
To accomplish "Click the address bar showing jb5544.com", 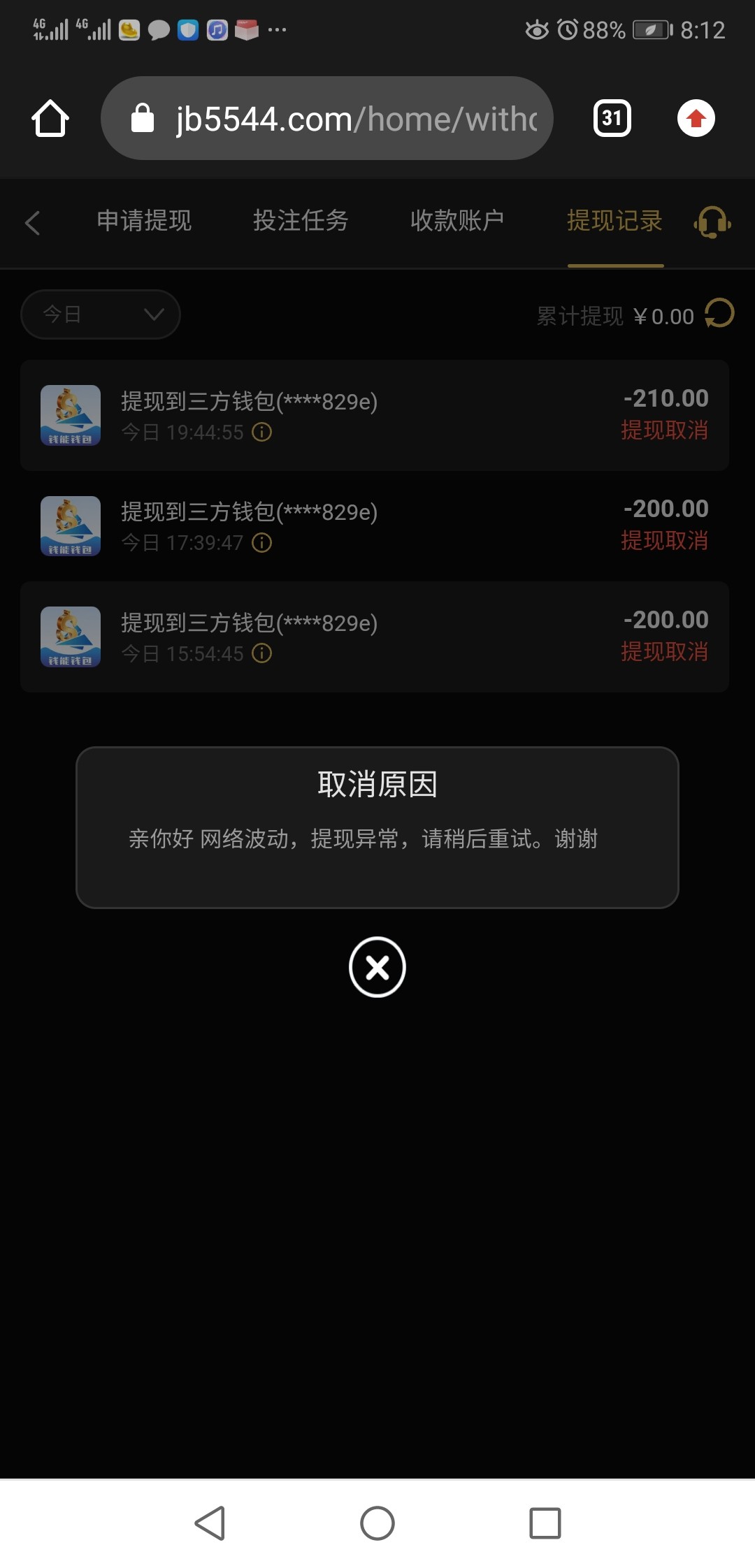I will [329, 117].
